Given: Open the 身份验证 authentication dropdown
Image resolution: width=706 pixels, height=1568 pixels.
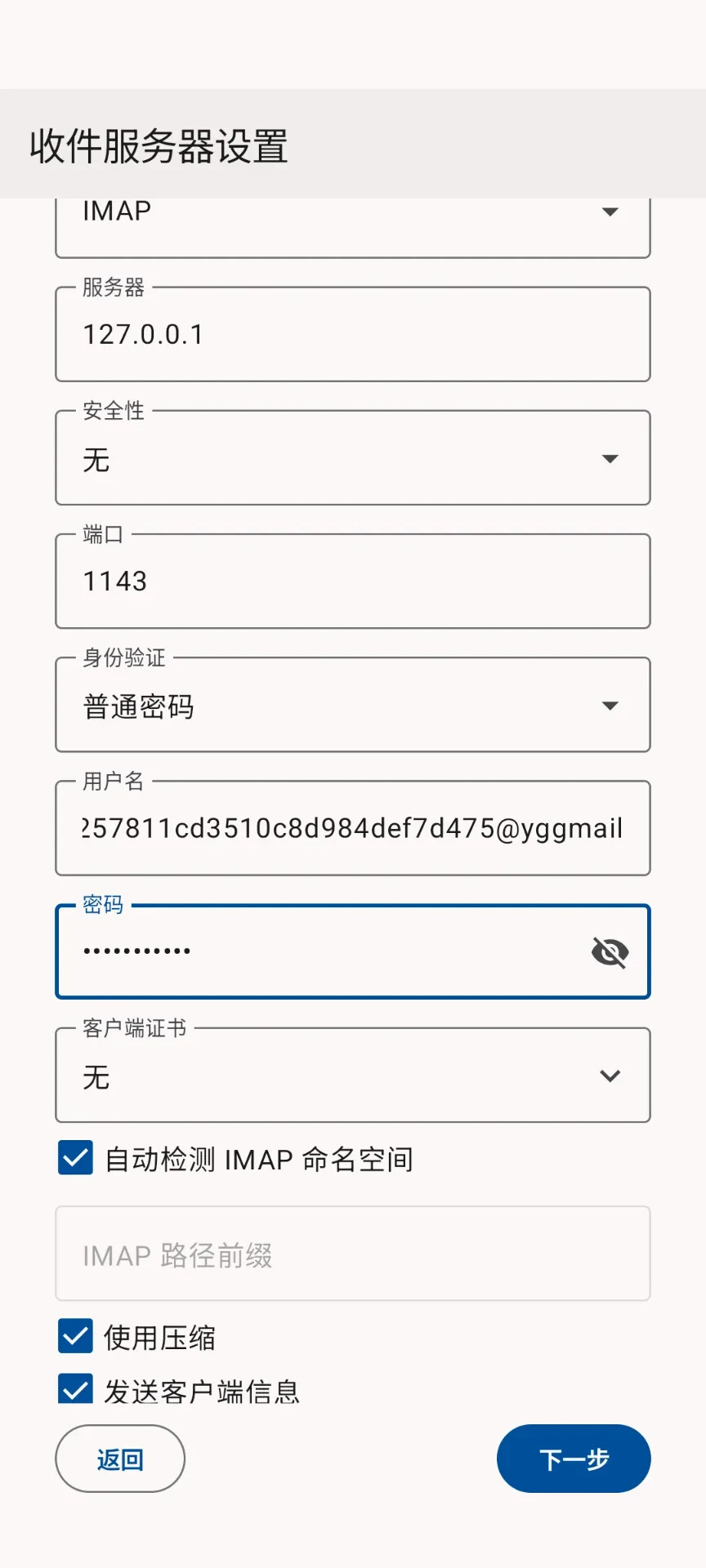Looking at the screenshot, I should [x=351, y=706].
